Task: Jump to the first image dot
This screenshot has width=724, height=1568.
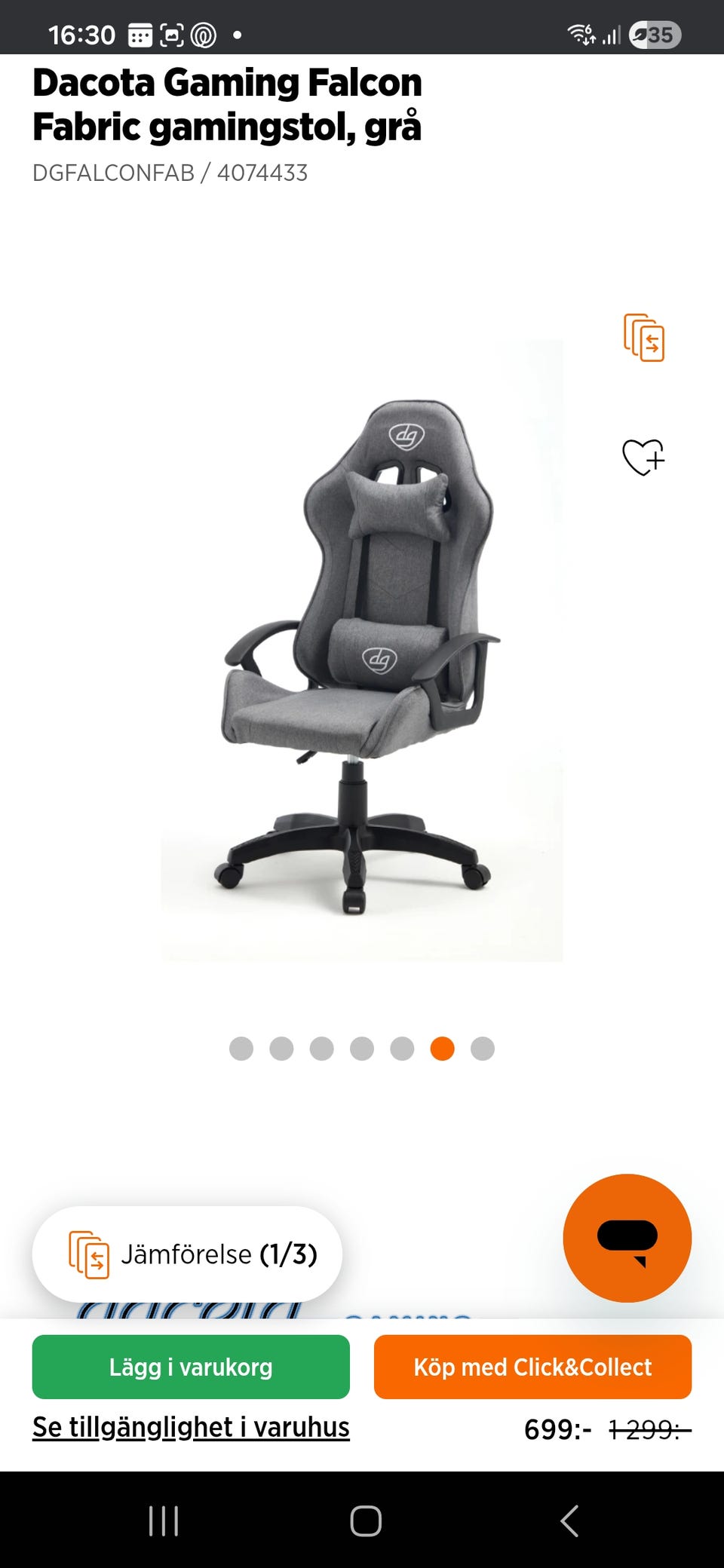Action: tap(241, 1049)
